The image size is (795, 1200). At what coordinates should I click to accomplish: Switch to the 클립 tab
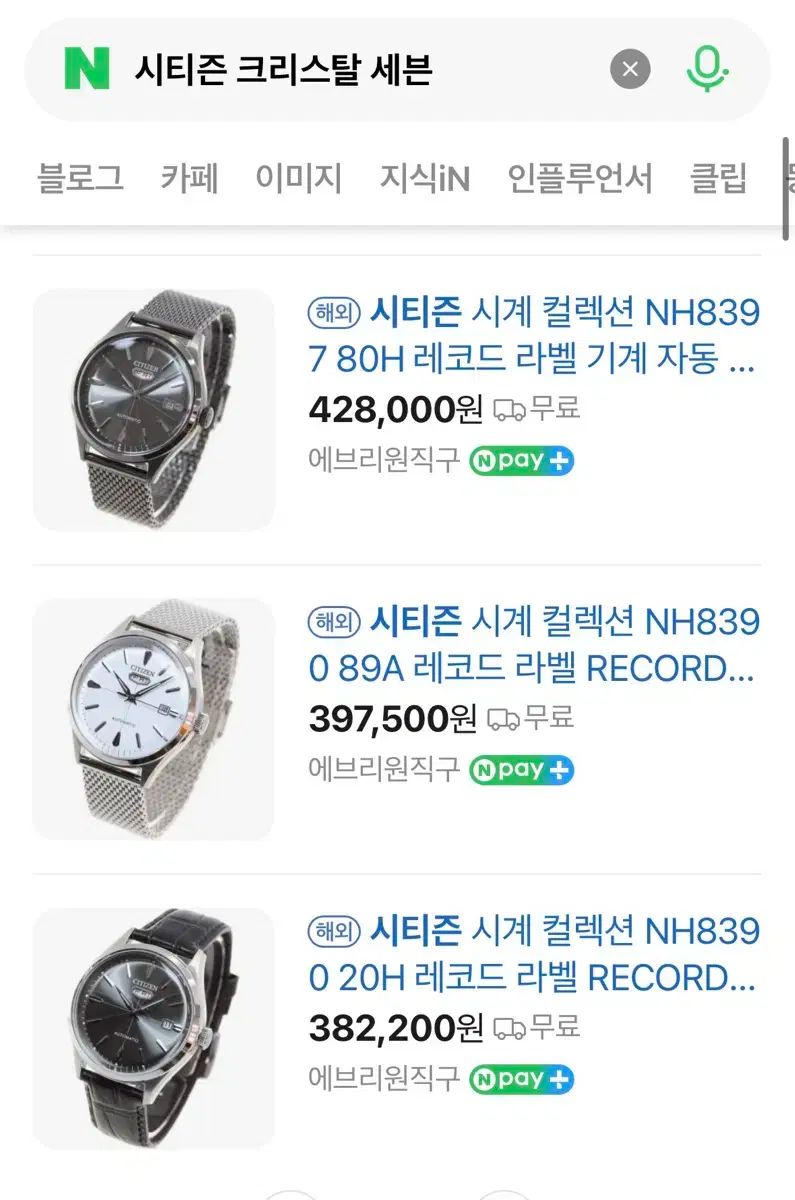(x=718, y=178)
